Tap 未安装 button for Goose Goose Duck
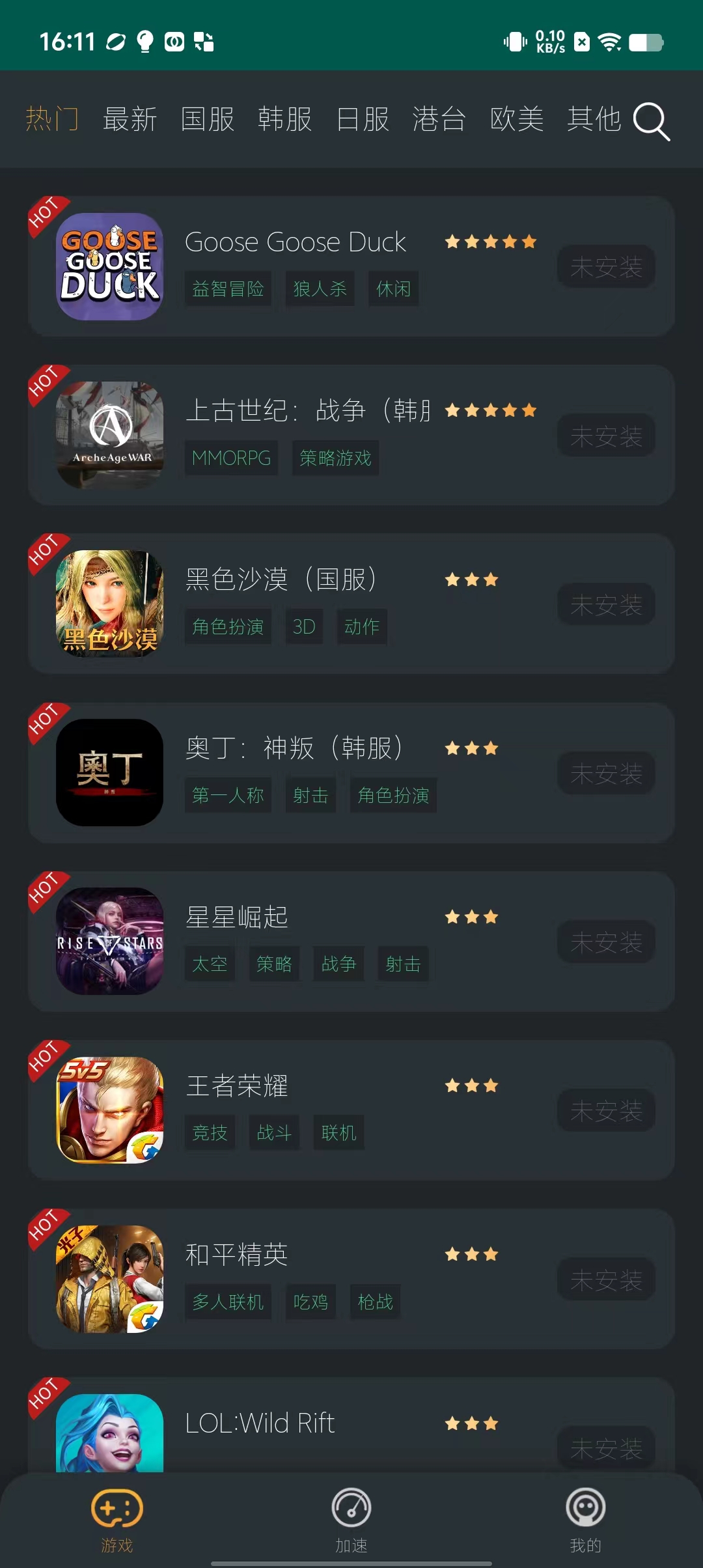This screenshot has height=1568, width=703. coord(606,267)
